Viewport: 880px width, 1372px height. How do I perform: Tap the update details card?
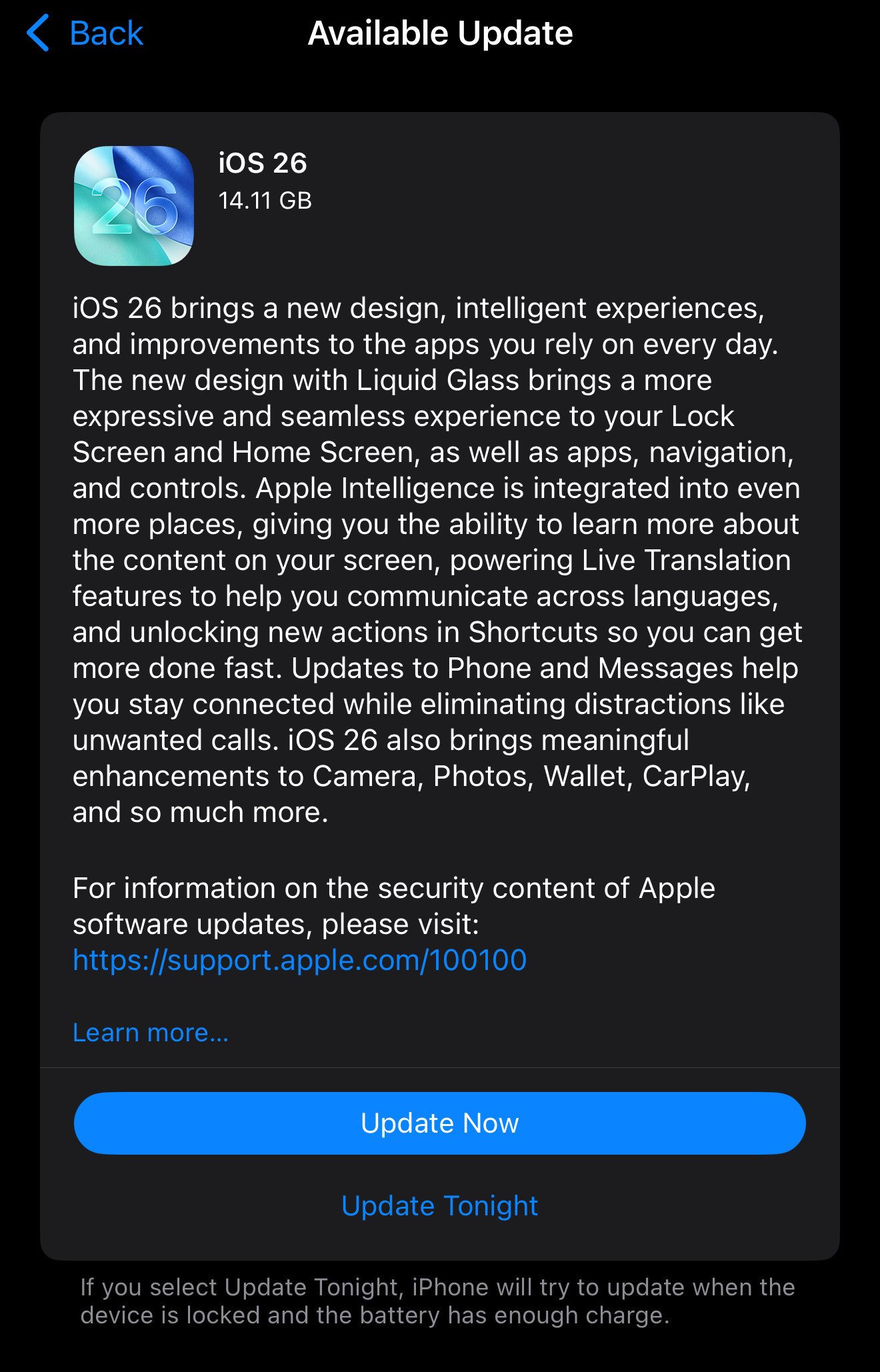coord(440,600)
